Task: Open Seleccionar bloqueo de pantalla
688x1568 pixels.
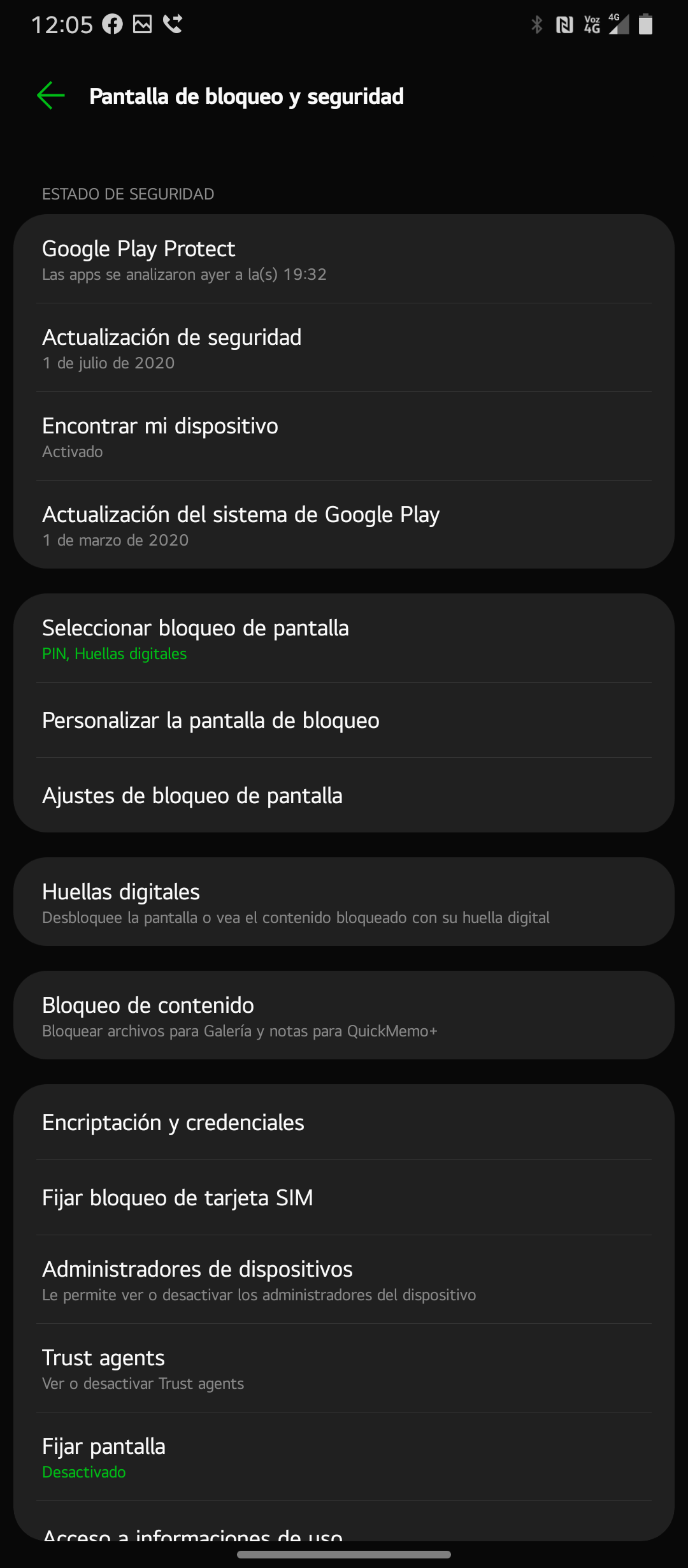Action: point(344,639)
